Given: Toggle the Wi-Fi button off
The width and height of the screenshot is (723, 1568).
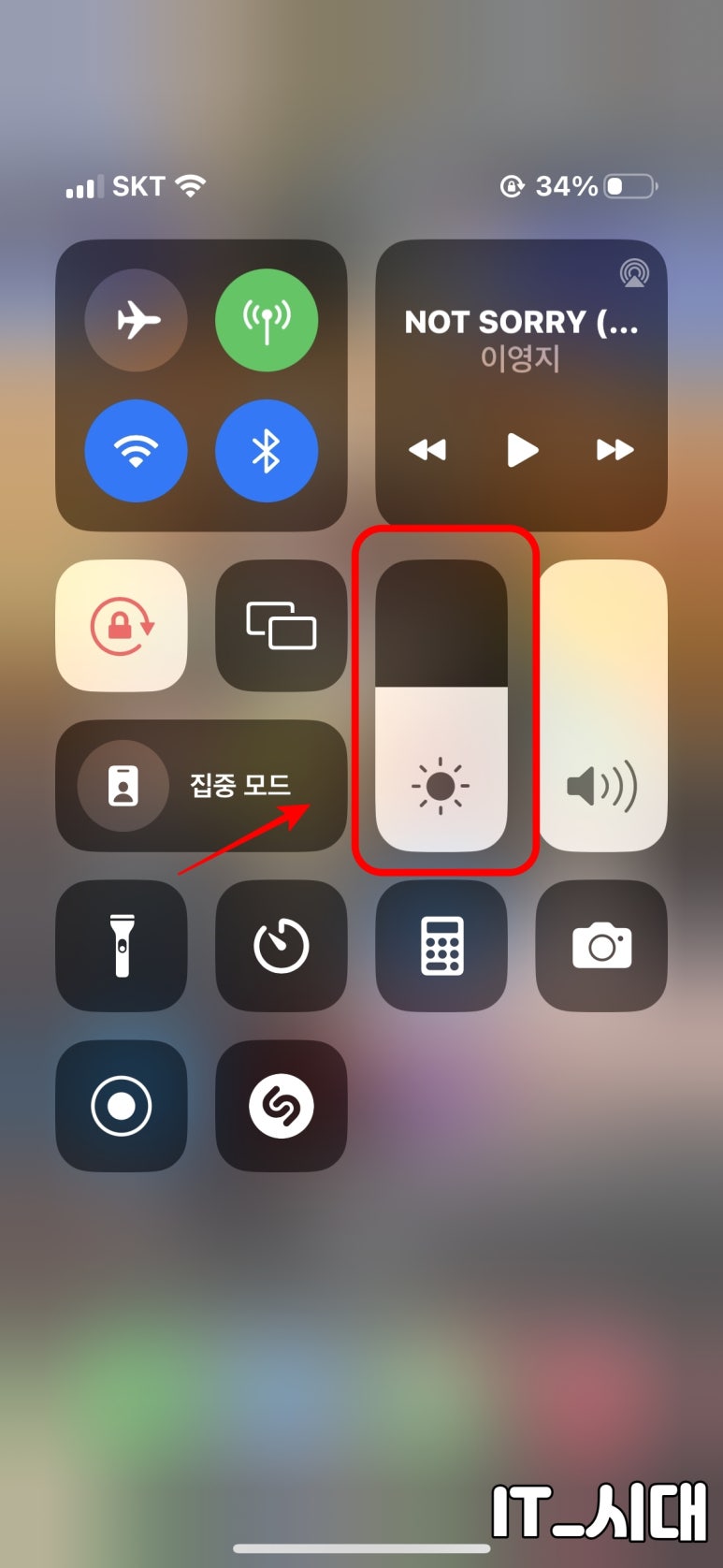Looking at the screenshot, I should point(137,451).
